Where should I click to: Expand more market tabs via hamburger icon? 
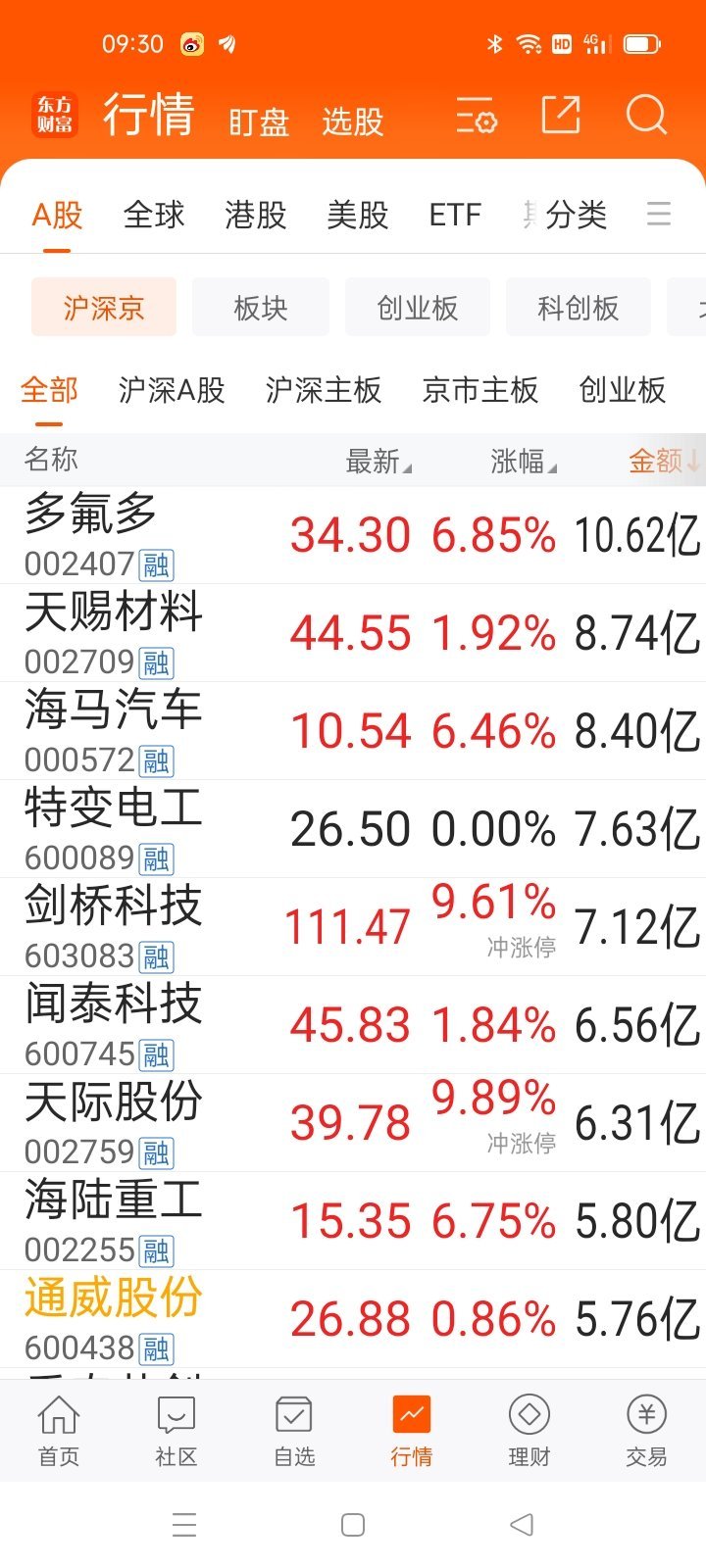[658, 217]
